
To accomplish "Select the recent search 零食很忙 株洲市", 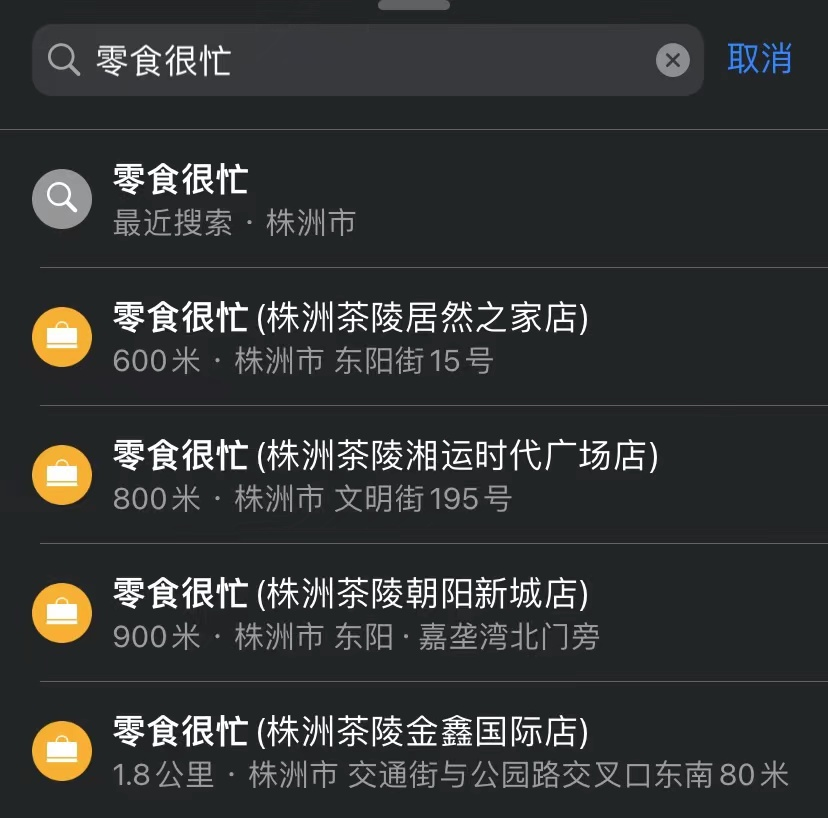I will coord(400,199).
